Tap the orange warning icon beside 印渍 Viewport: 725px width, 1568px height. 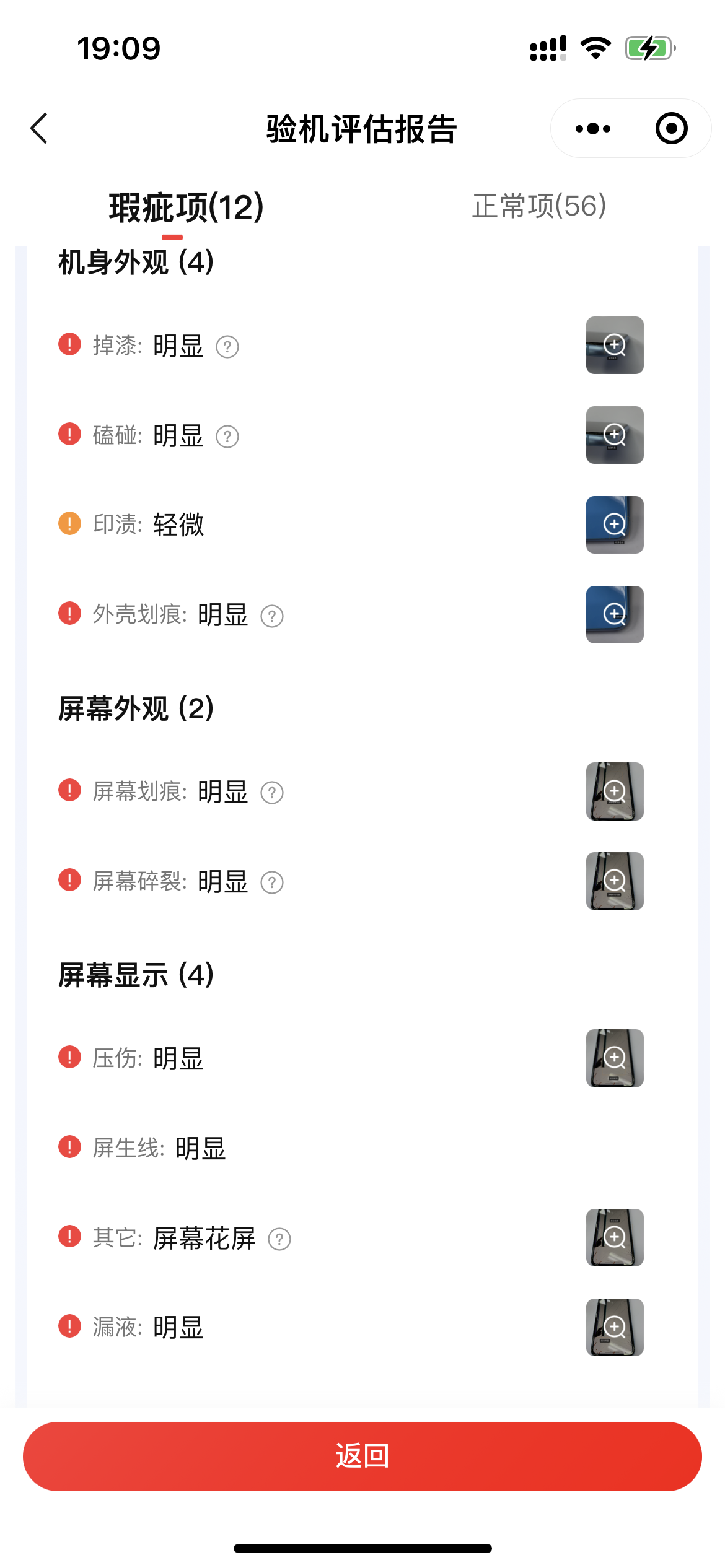pyautogui.click(x=69, y=525)
